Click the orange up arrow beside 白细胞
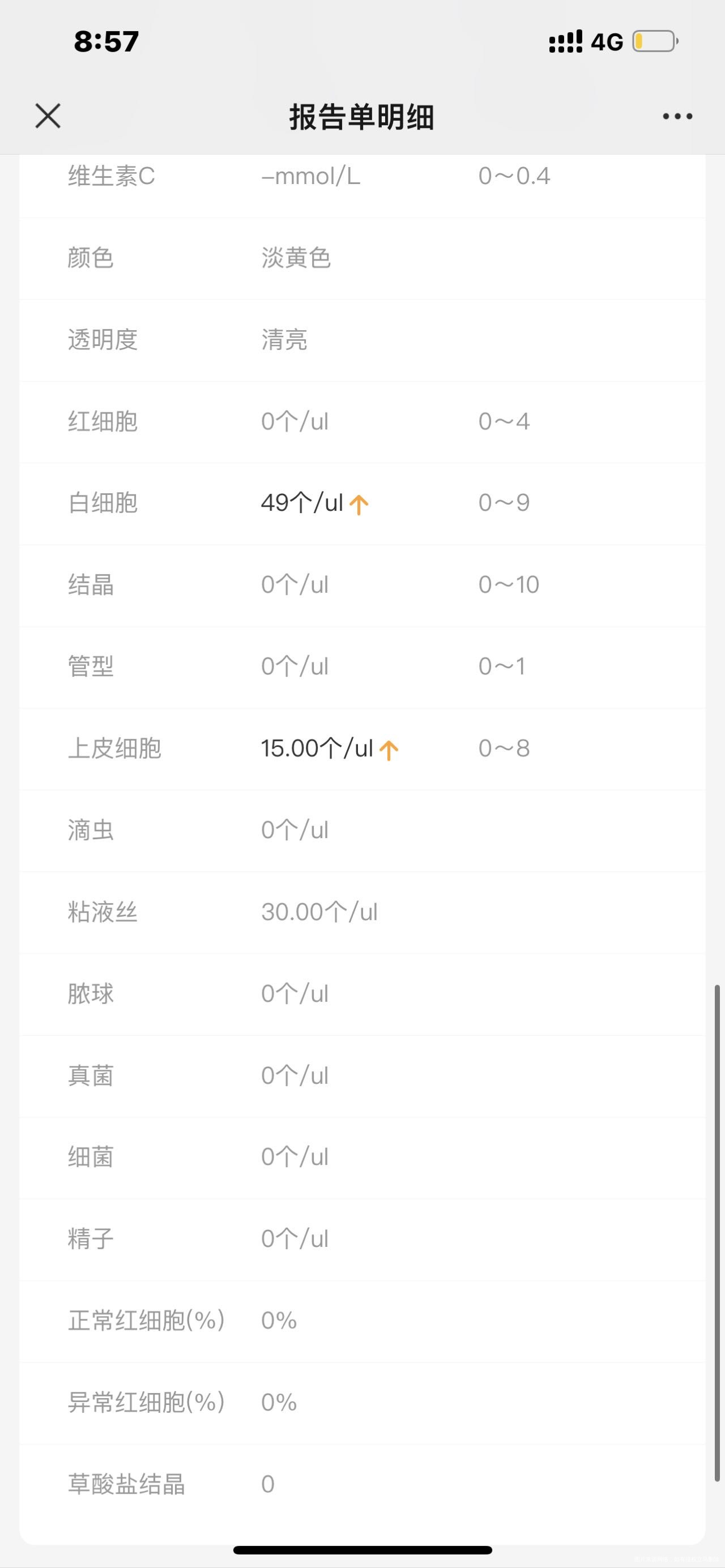725x1568 pixels. click(359, 503)
